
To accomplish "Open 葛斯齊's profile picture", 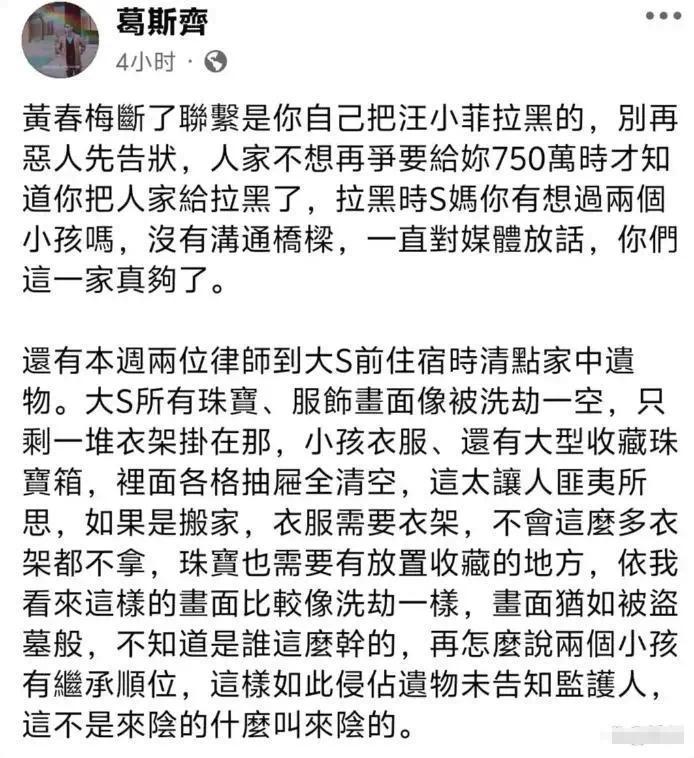I will pyautogui.click(x=60, y=38).
